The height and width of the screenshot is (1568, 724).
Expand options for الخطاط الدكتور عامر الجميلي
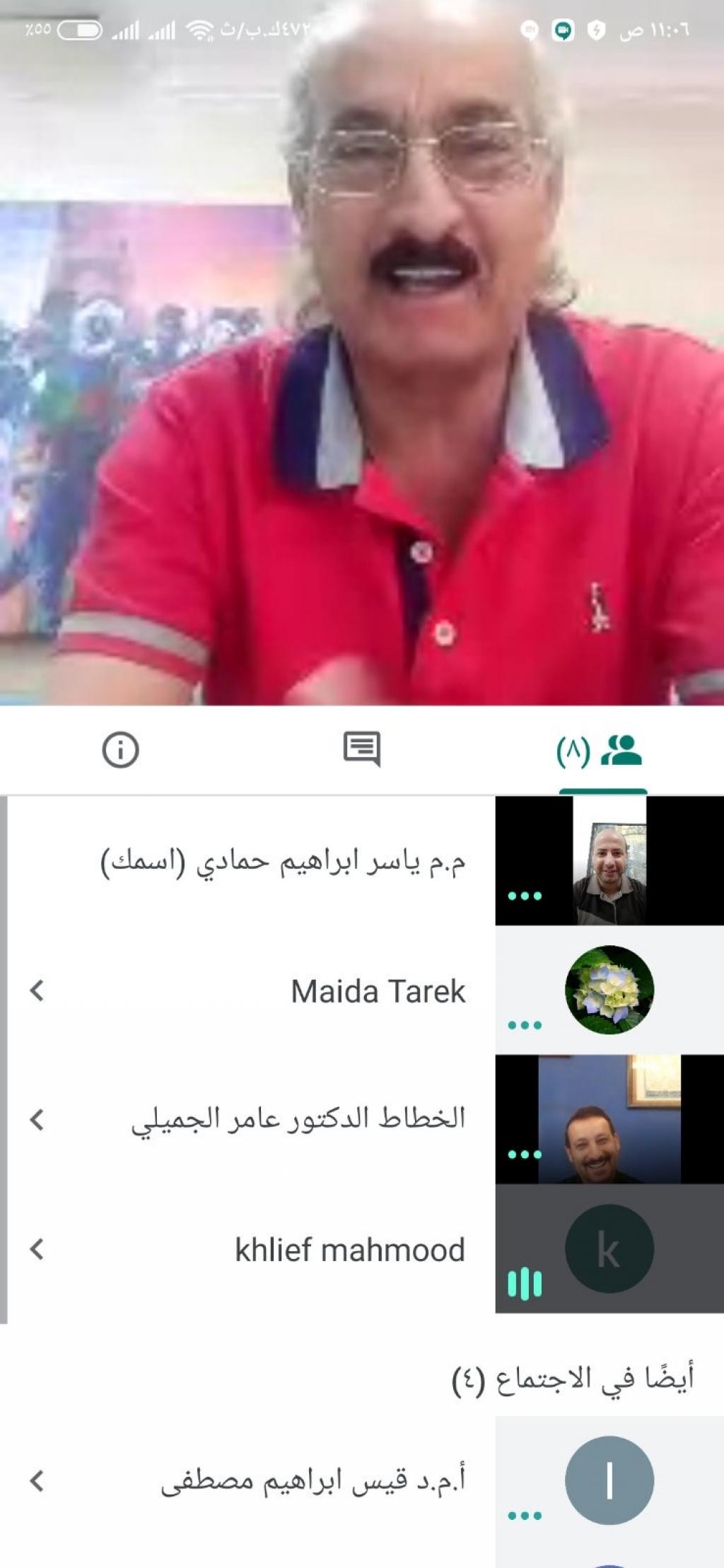coord(37,1120)
